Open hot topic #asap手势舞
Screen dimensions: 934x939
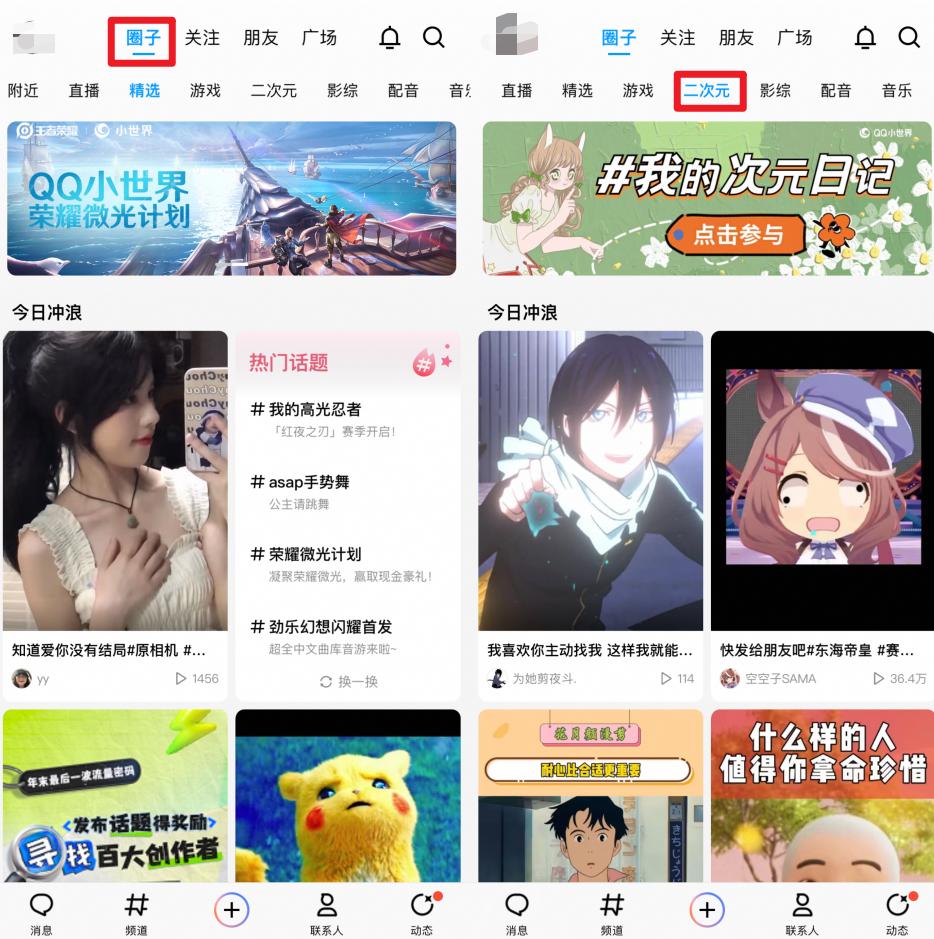300,482
